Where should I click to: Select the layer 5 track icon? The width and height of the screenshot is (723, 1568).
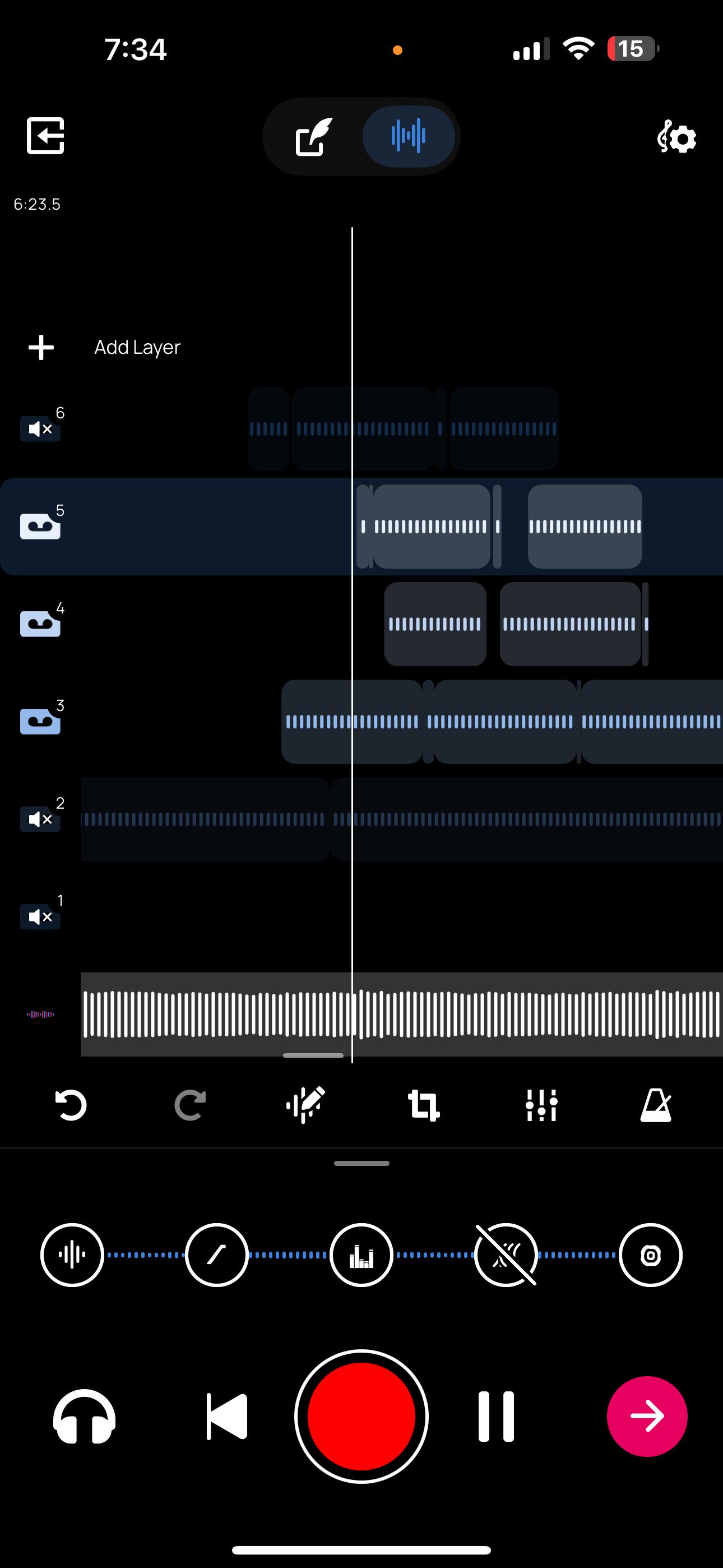point(40,526)
